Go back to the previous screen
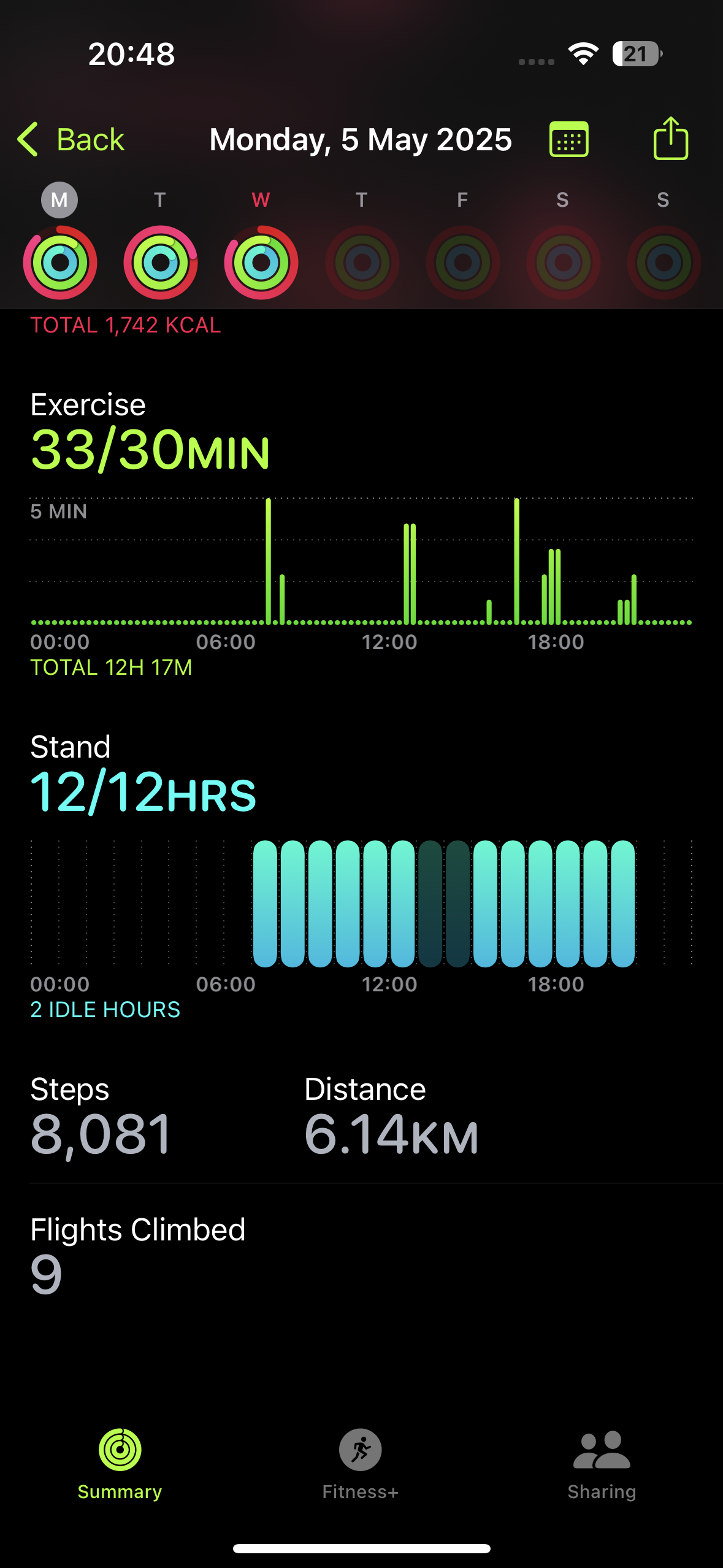Screen dimensions: 723x1568 point(71,139)
